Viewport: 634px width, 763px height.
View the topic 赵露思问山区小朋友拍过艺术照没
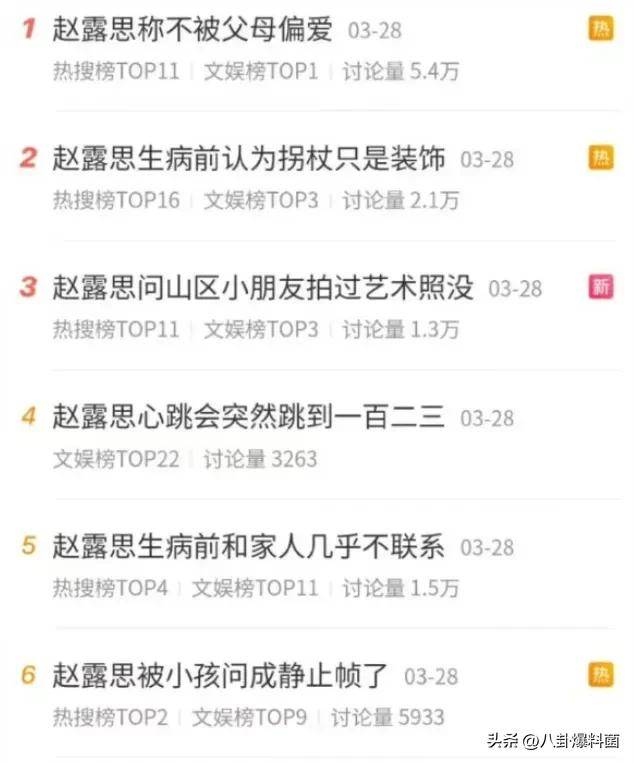(x=262, y=288)
